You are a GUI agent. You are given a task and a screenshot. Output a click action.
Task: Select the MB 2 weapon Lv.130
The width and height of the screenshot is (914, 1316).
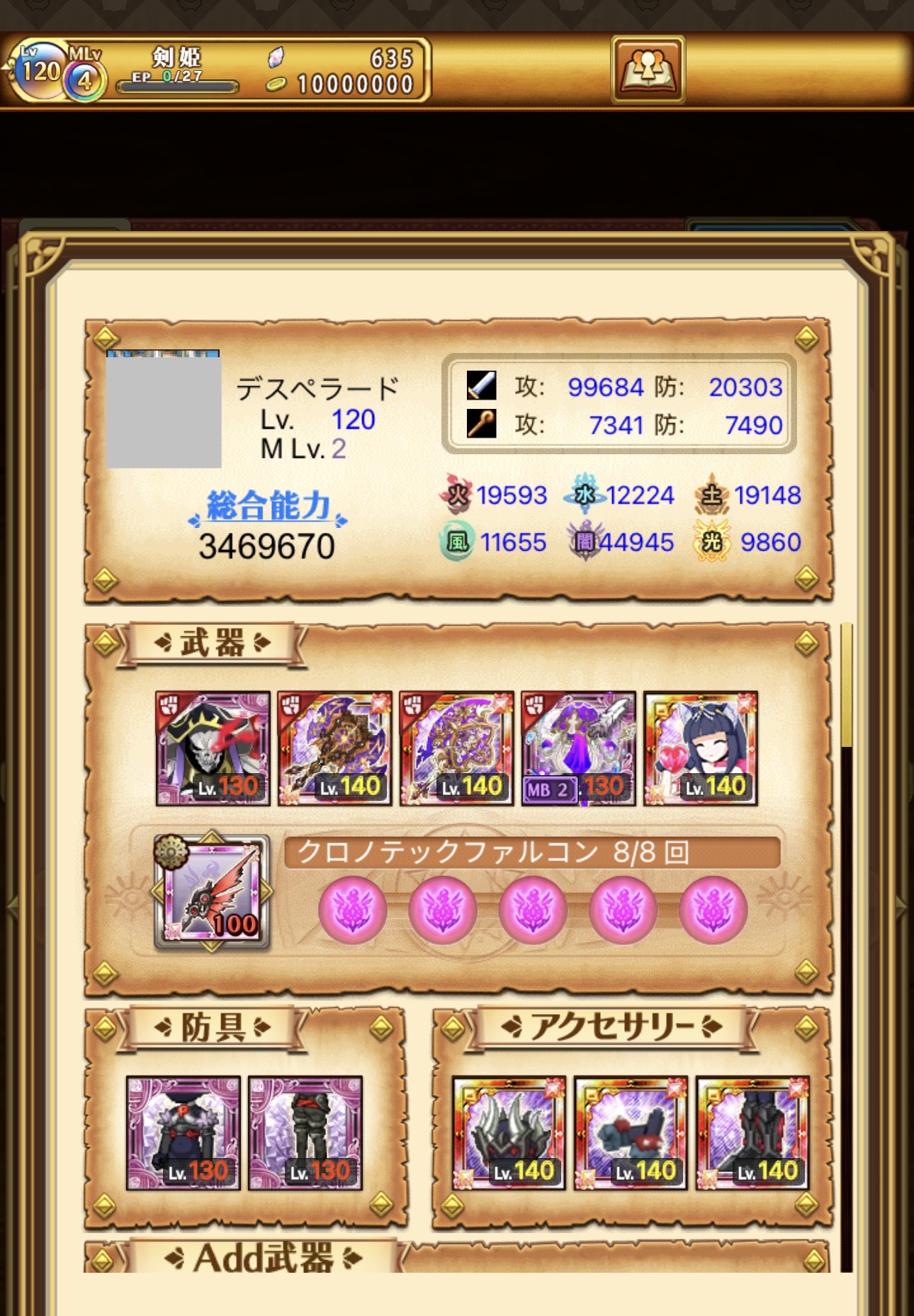tap(578, 748)
